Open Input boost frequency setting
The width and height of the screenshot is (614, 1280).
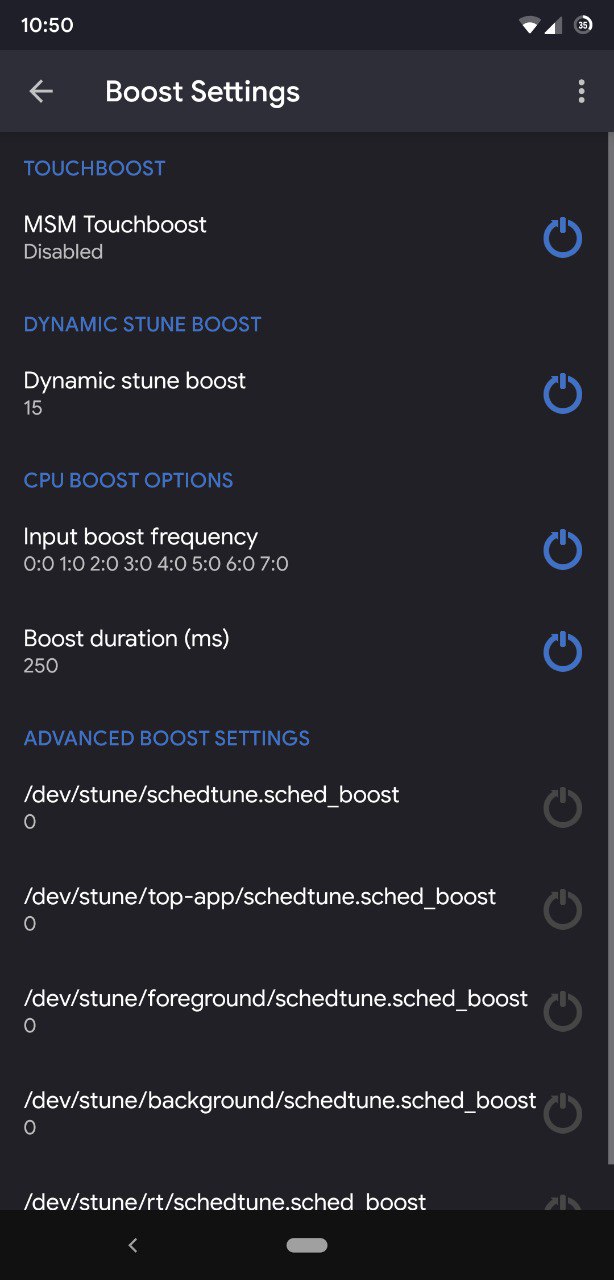(x=200, y=549)
